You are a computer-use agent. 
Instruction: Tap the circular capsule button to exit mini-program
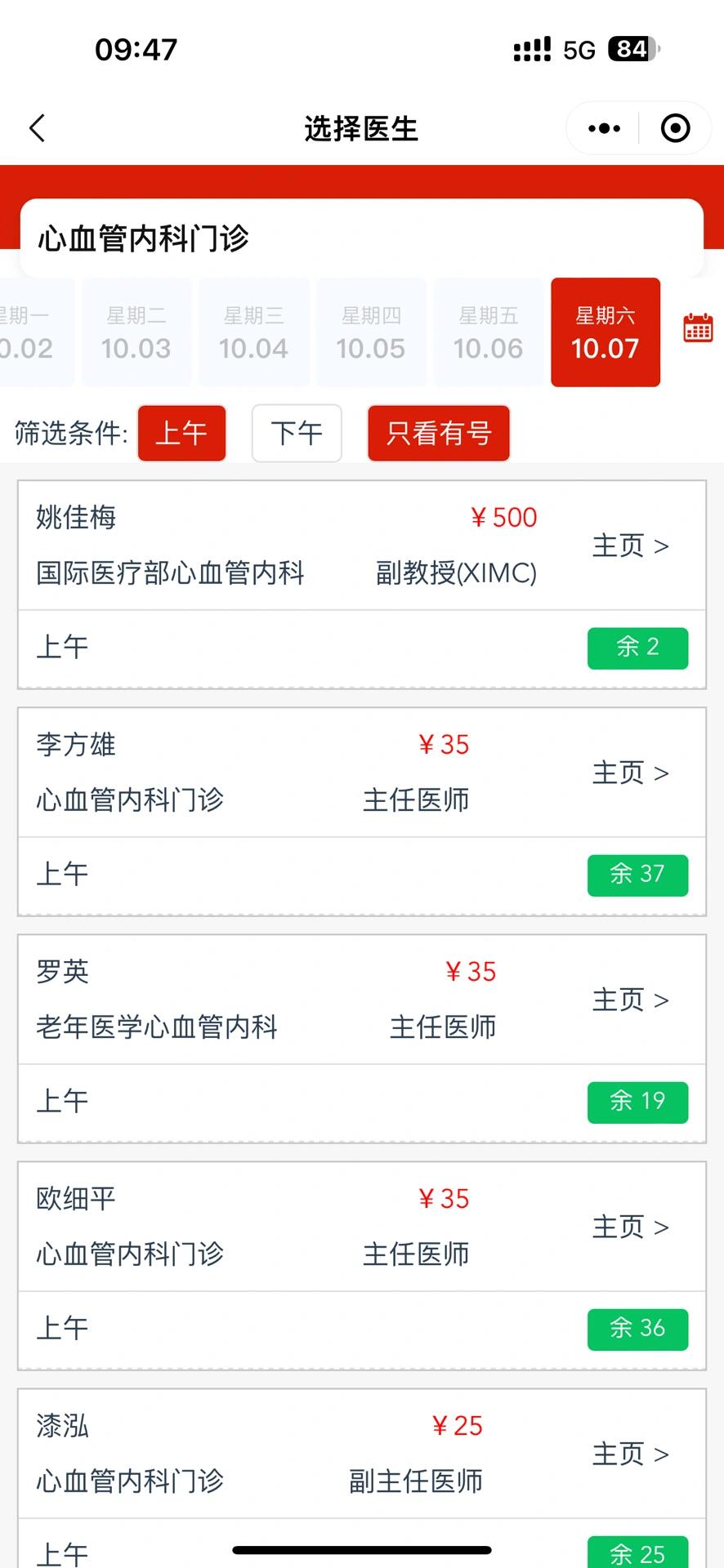(x=674, y=128)
